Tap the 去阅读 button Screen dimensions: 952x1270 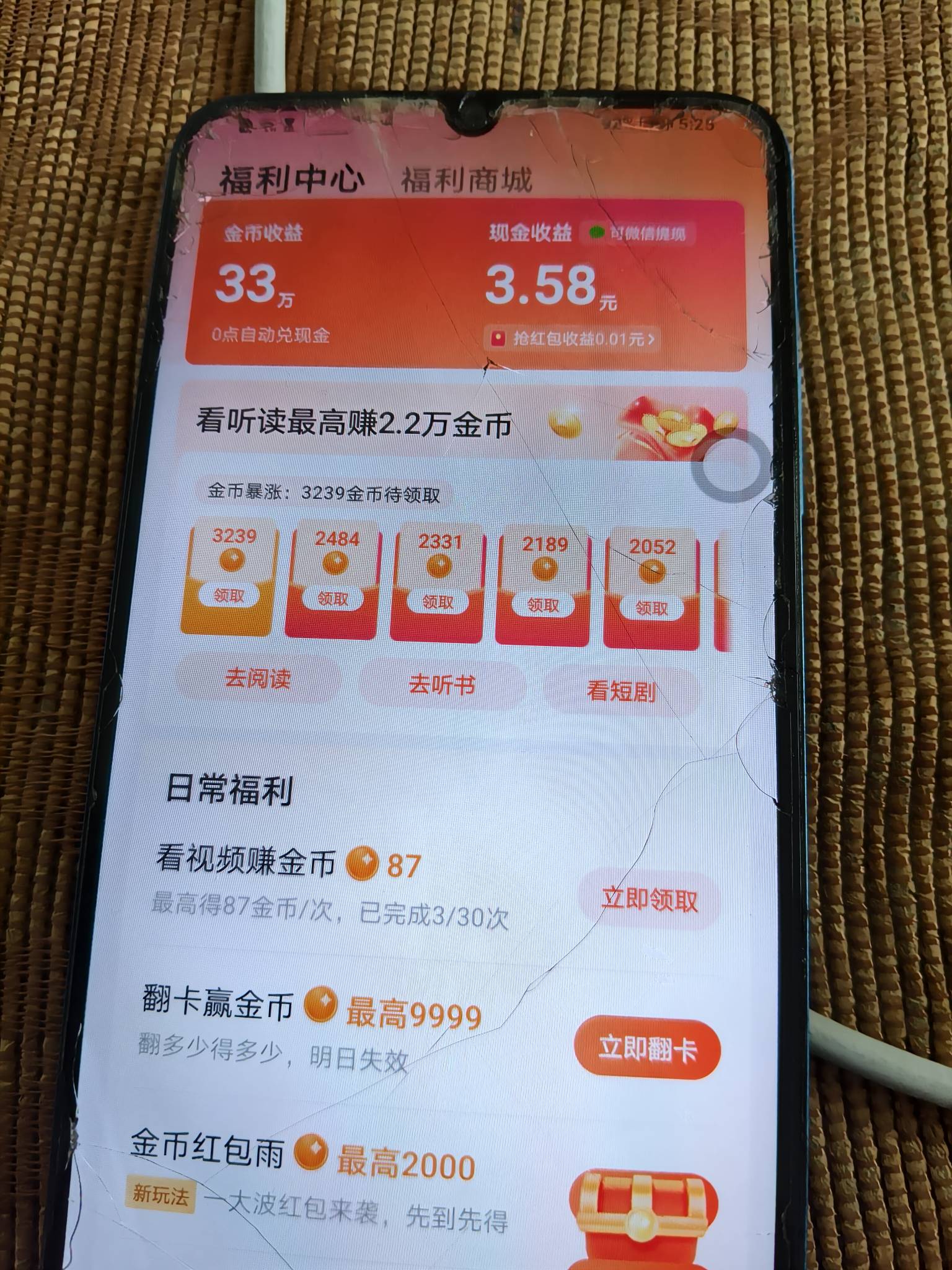pos(258,678)
